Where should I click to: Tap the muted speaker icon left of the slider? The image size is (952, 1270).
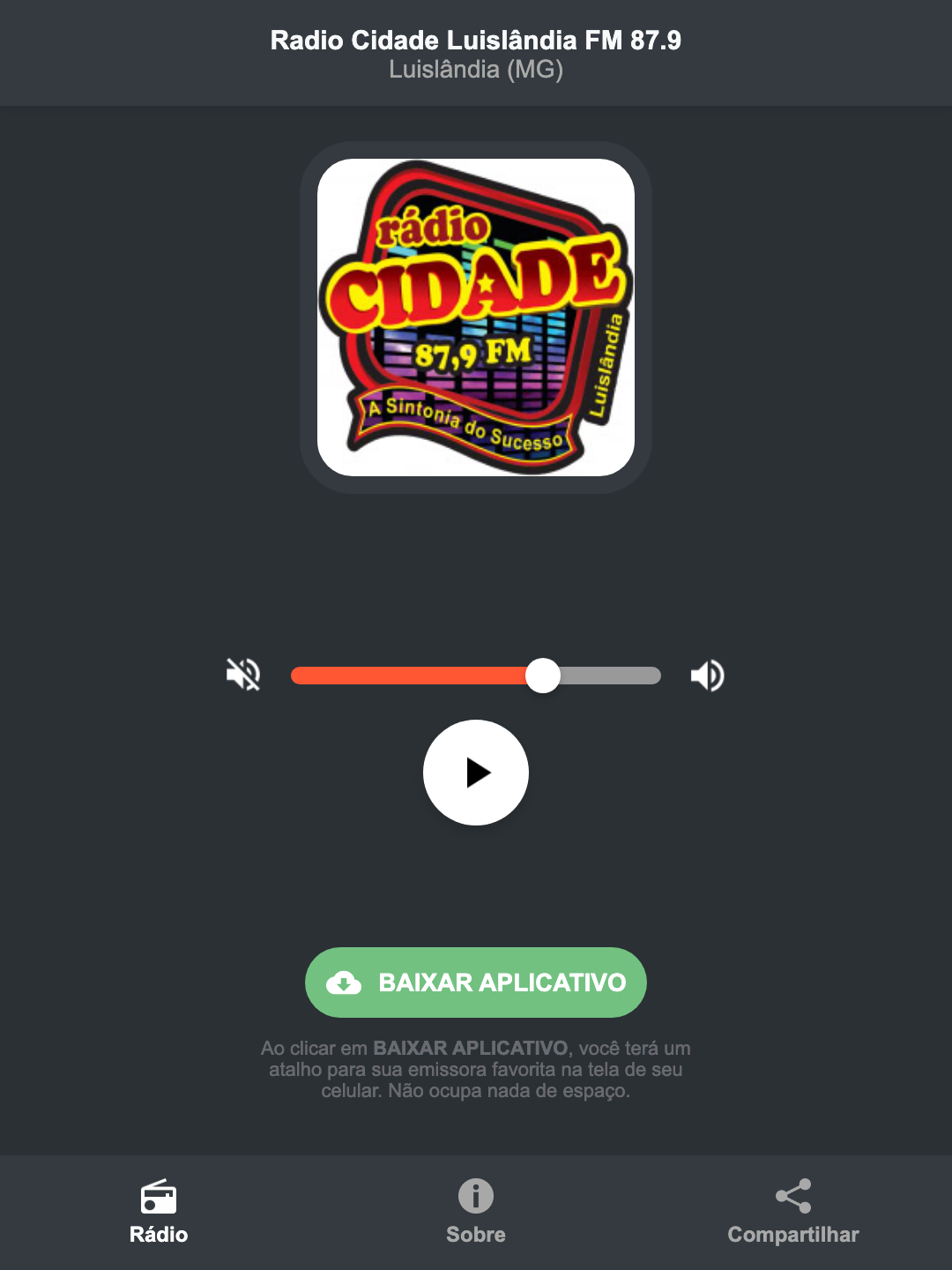pyautogui.click(x=244, y=675)
